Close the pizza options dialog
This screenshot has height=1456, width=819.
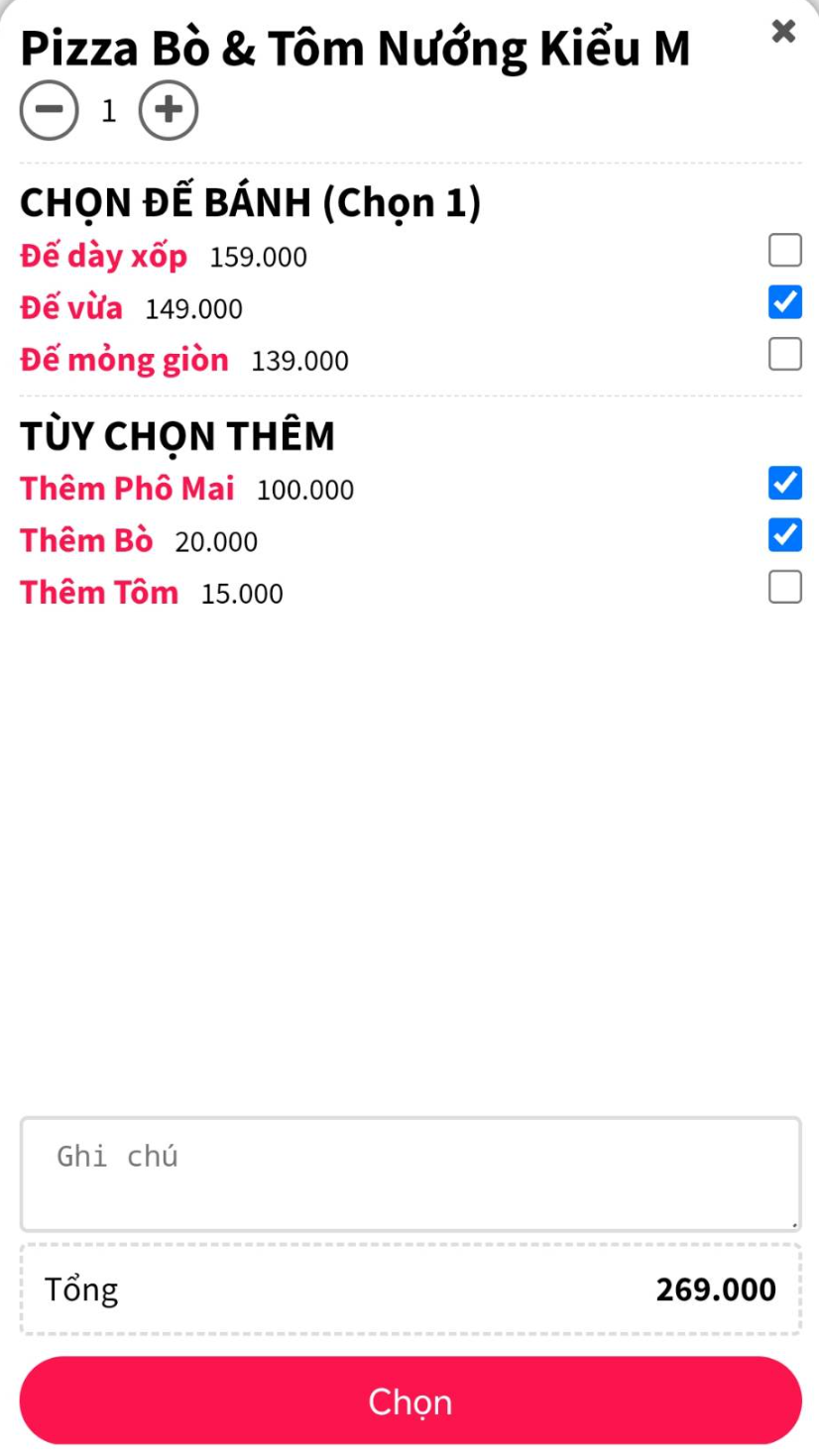pyautogui.click(x=783, y=31)
